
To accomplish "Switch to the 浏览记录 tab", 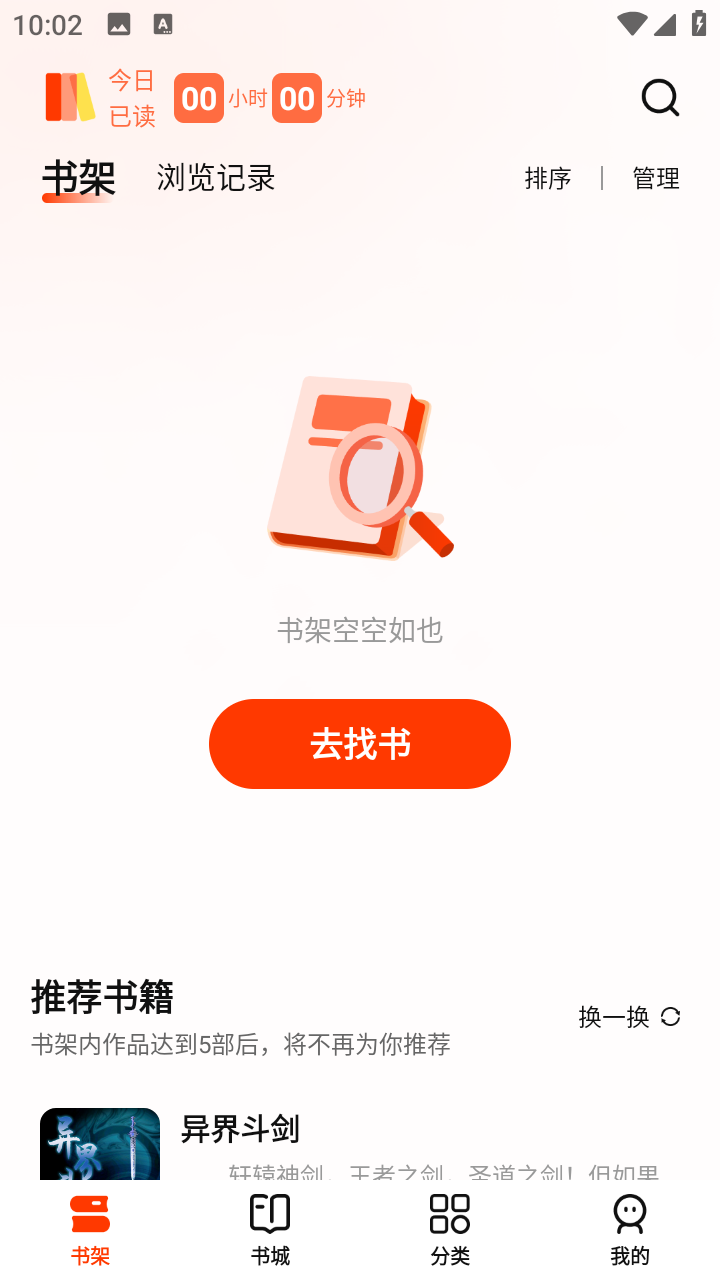I will 216,178.
